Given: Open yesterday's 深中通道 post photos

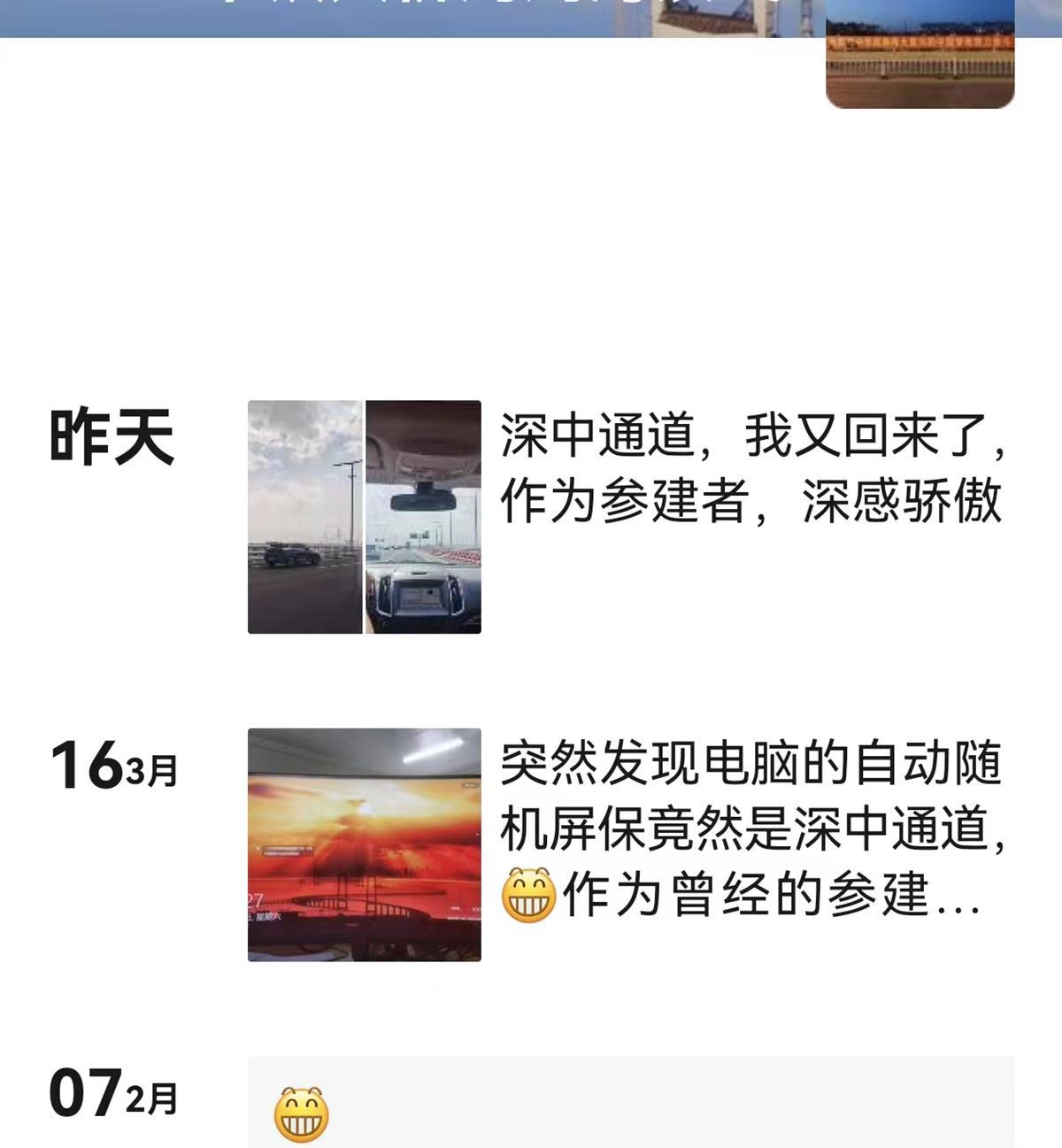Looking at the screenshot, I should coord(364,517).
